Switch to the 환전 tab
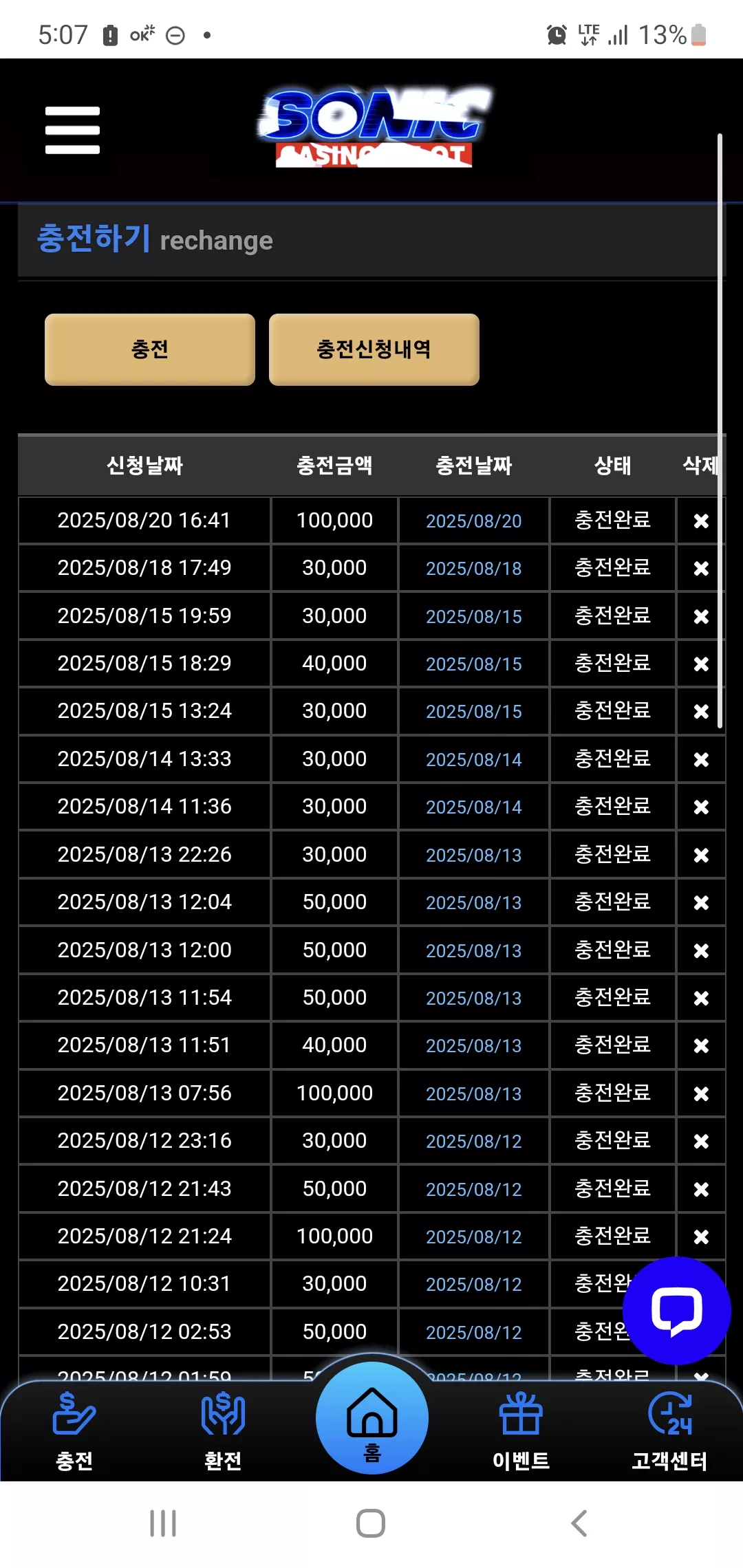743x1568 pixels. (223, 1431)
